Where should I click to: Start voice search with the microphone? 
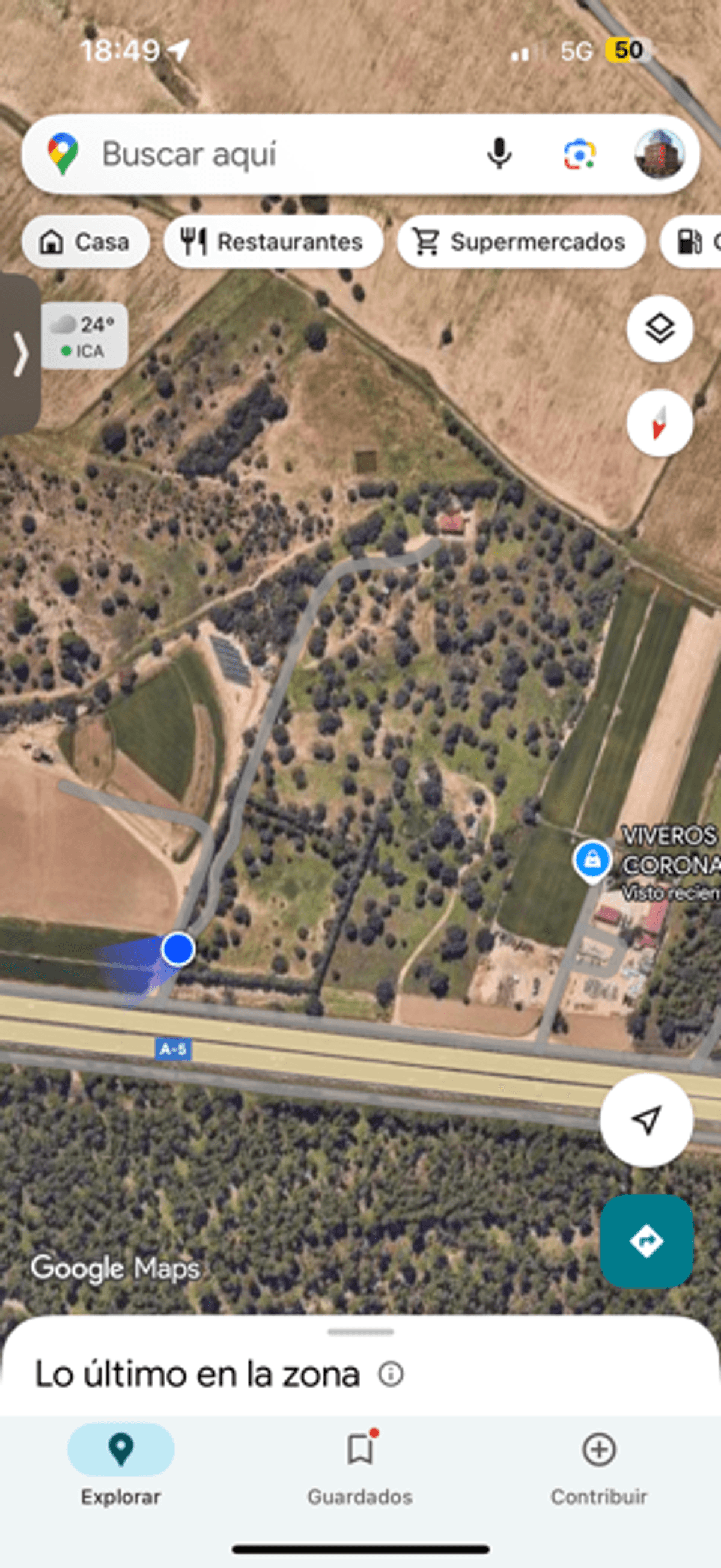point(499,154)
